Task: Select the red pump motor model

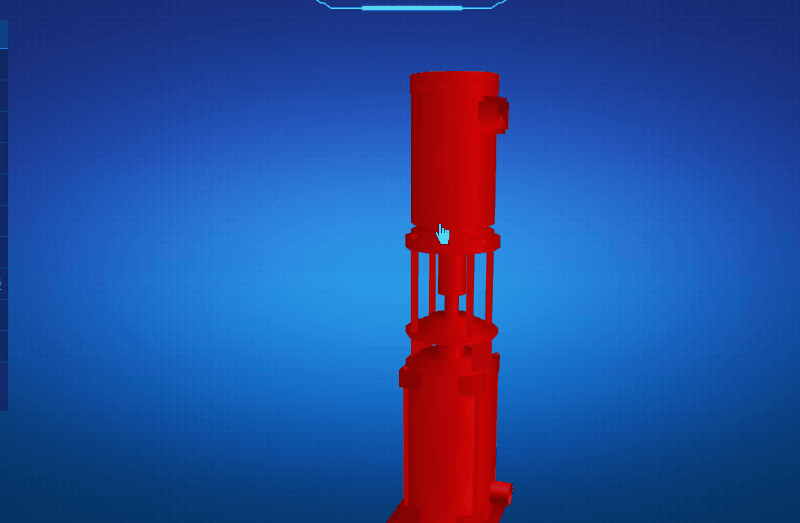Action: 453,150
